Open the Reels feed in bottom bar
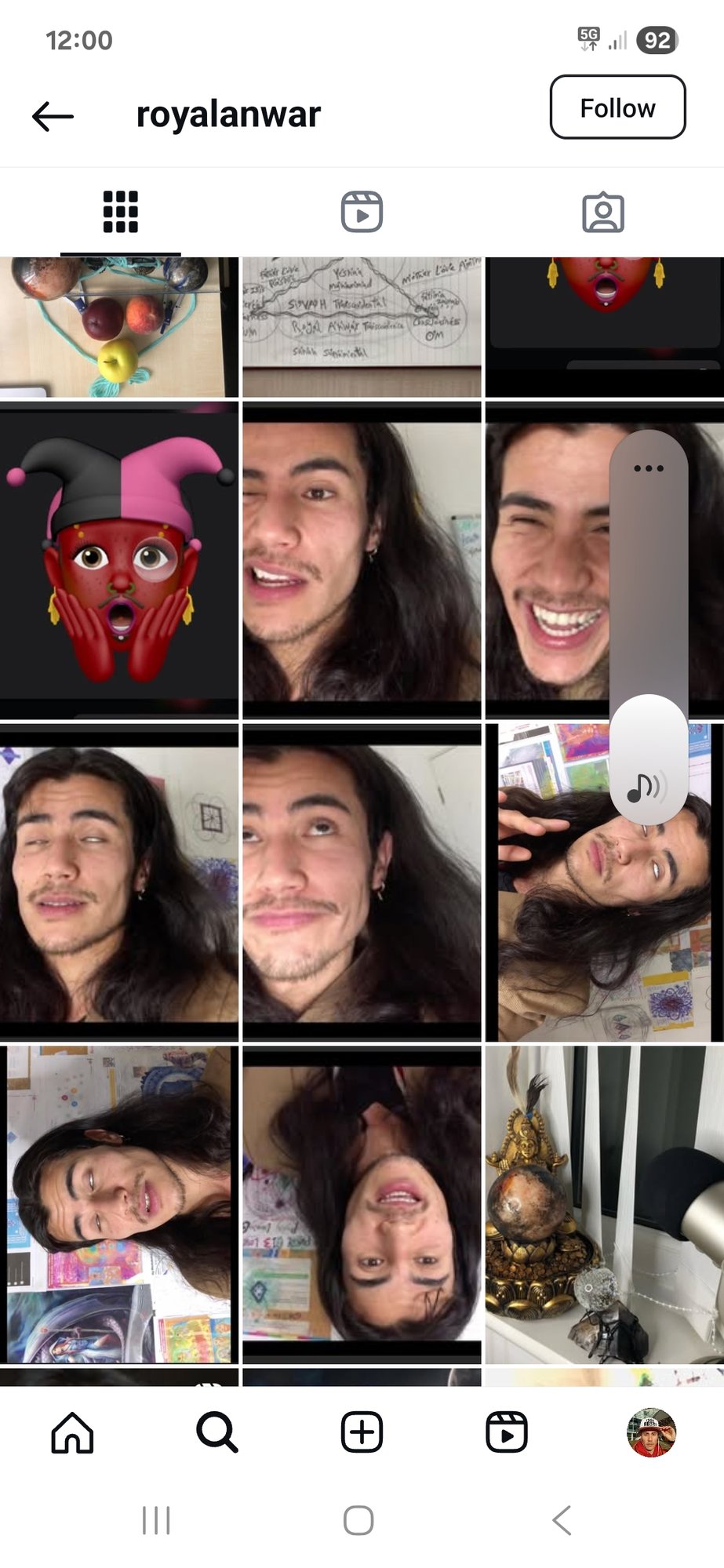 [506, 1432]
